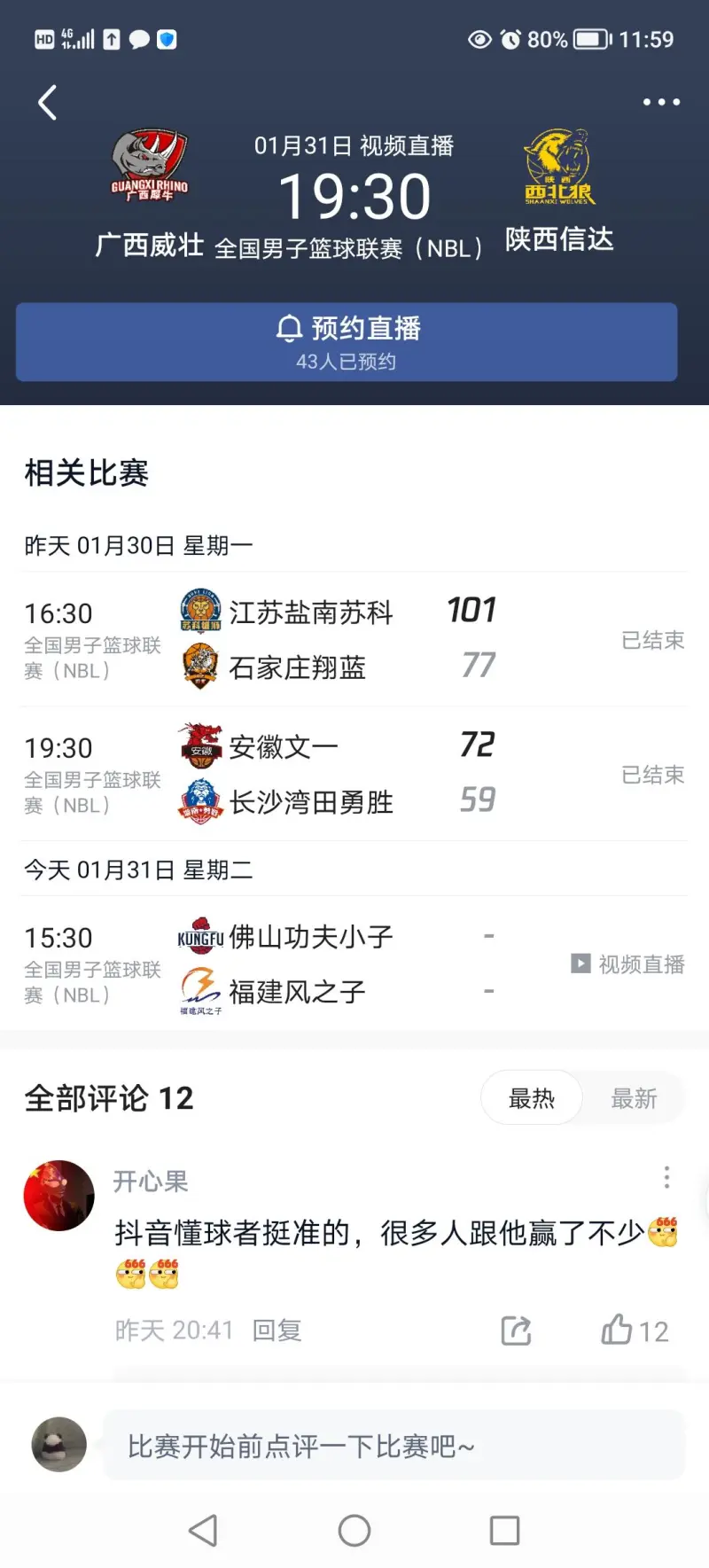Go back using the top-left arrow
Image resolution: width=709 pixels, height=1568 pixels.
click(48, 103)
